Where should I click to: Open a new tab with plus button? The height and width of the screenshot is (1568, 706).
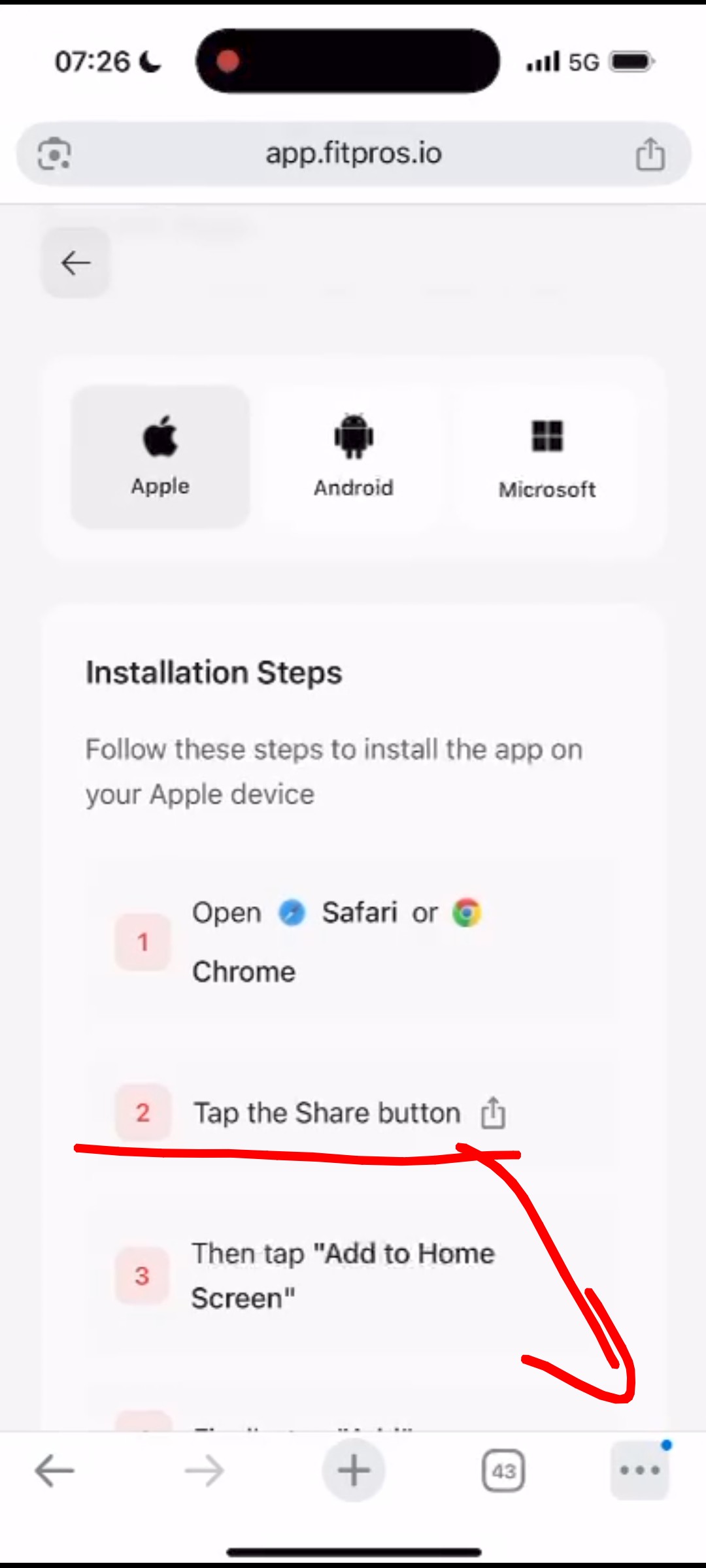coord(353,1471)
